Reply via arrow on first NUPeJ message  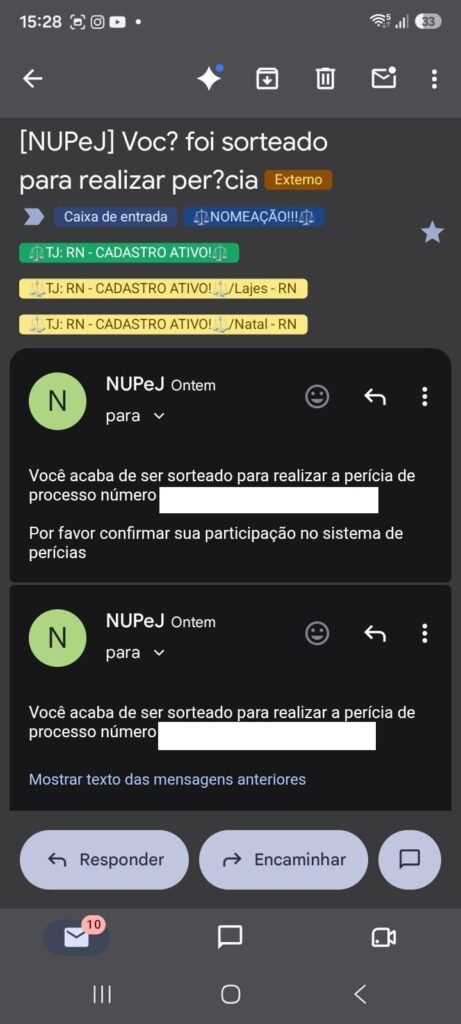click(x=375, y=396)
